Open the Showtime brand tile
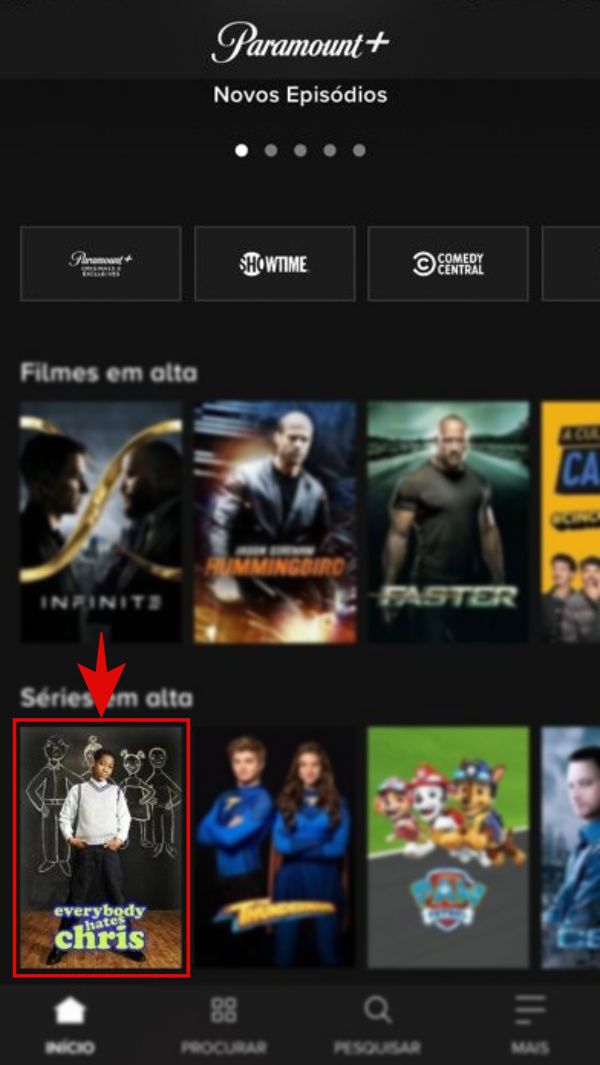Screen dimensions: 600x1065 [274, 263]
